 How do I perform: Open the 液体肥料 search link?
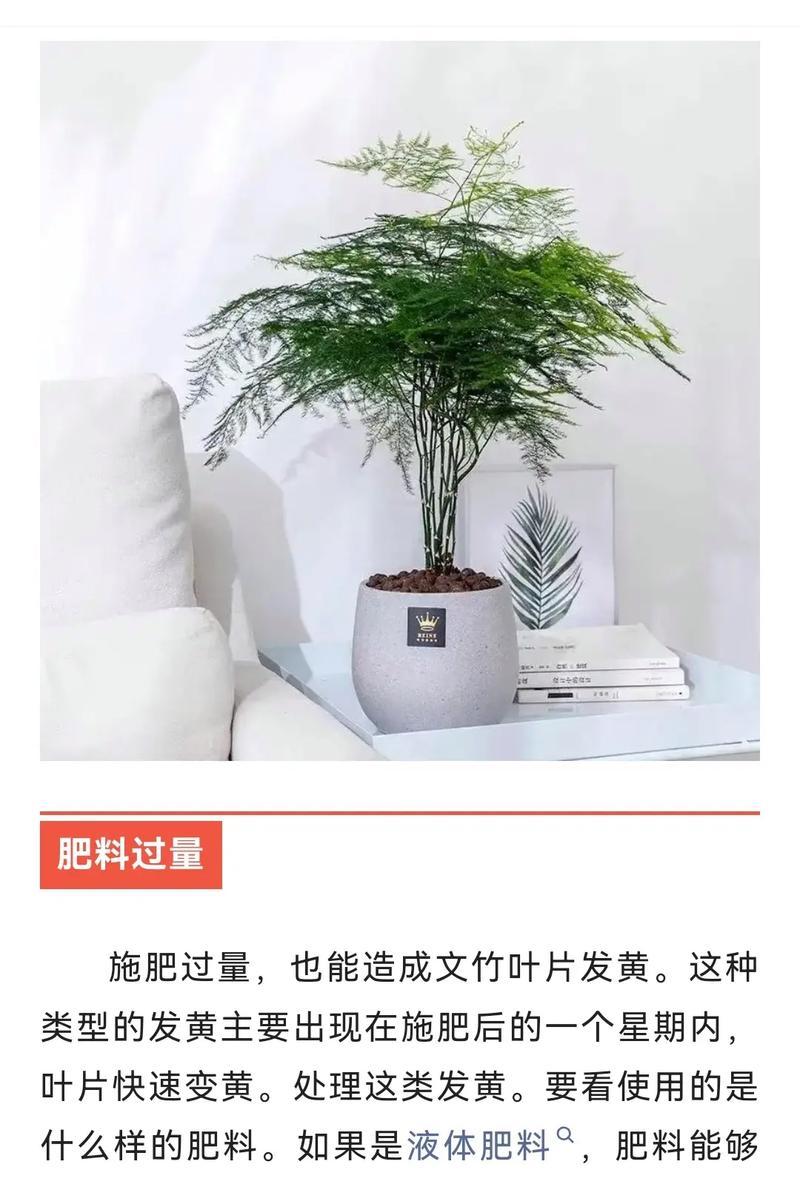479,1145
